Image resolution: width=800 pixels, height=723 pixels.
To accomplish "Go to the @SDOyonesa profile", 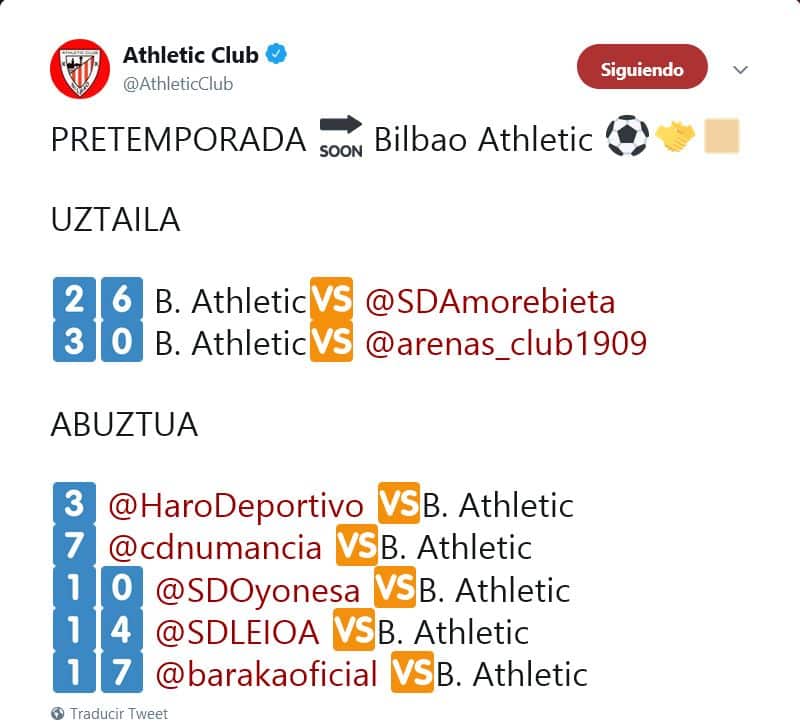I will tap(258, 590).
